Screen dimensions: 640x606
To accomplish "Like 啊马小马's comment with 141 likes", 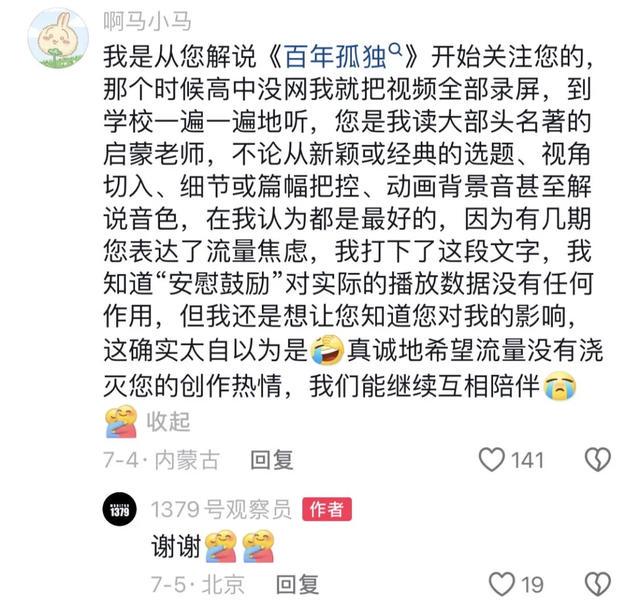I will click(x=492, y=460).
